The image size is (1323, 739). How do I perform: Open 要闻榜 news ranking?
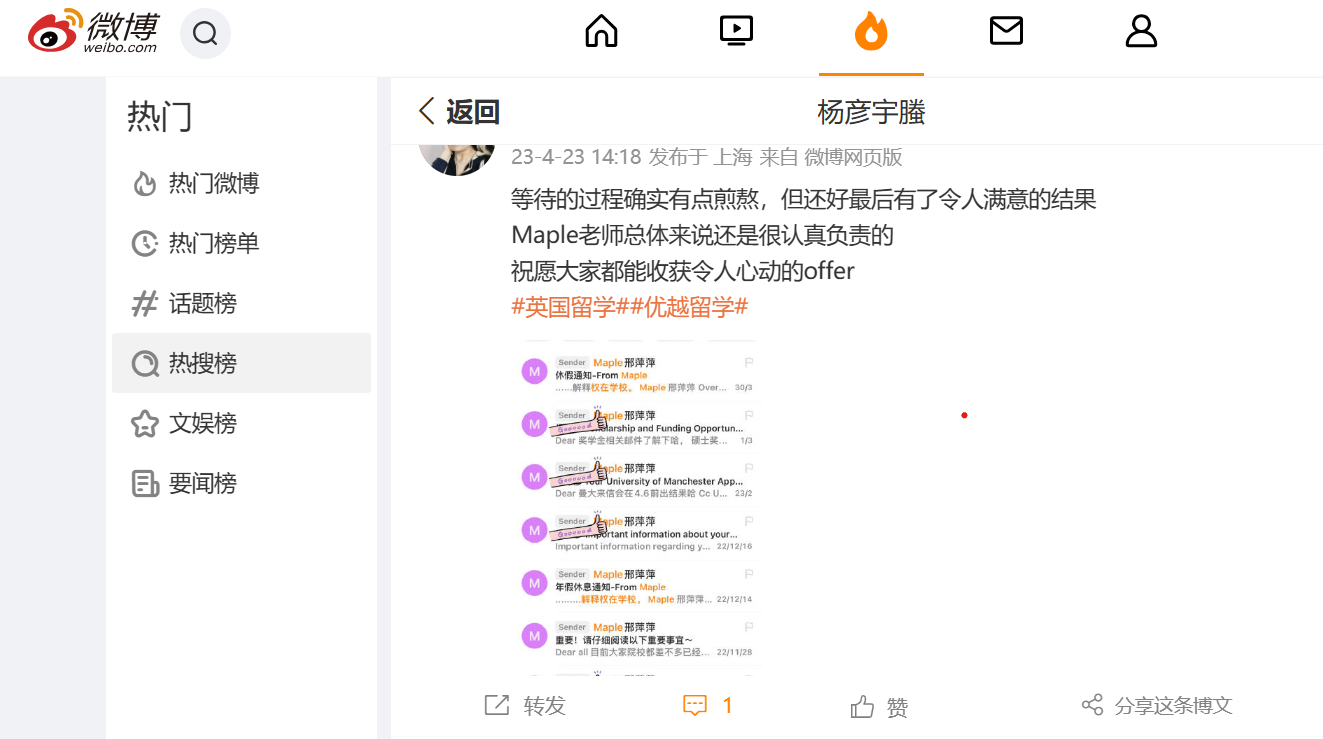click(x=202, y=483)
